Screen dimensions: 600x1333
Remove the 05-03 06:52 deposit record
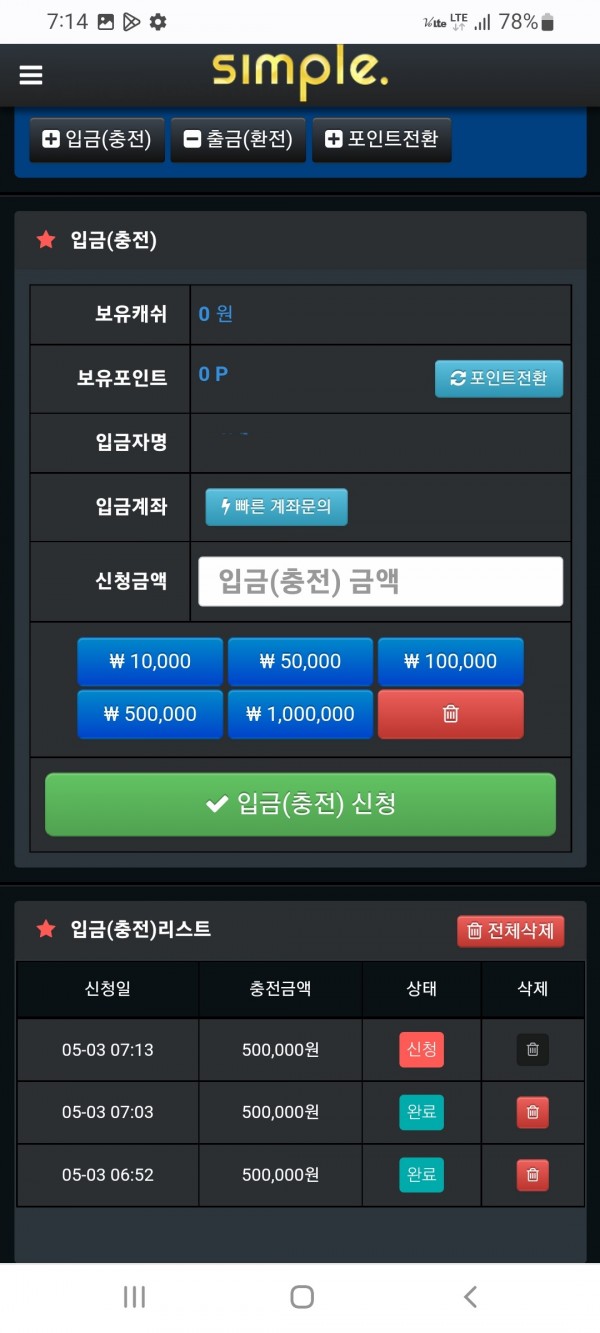(x=532, y=1175)
